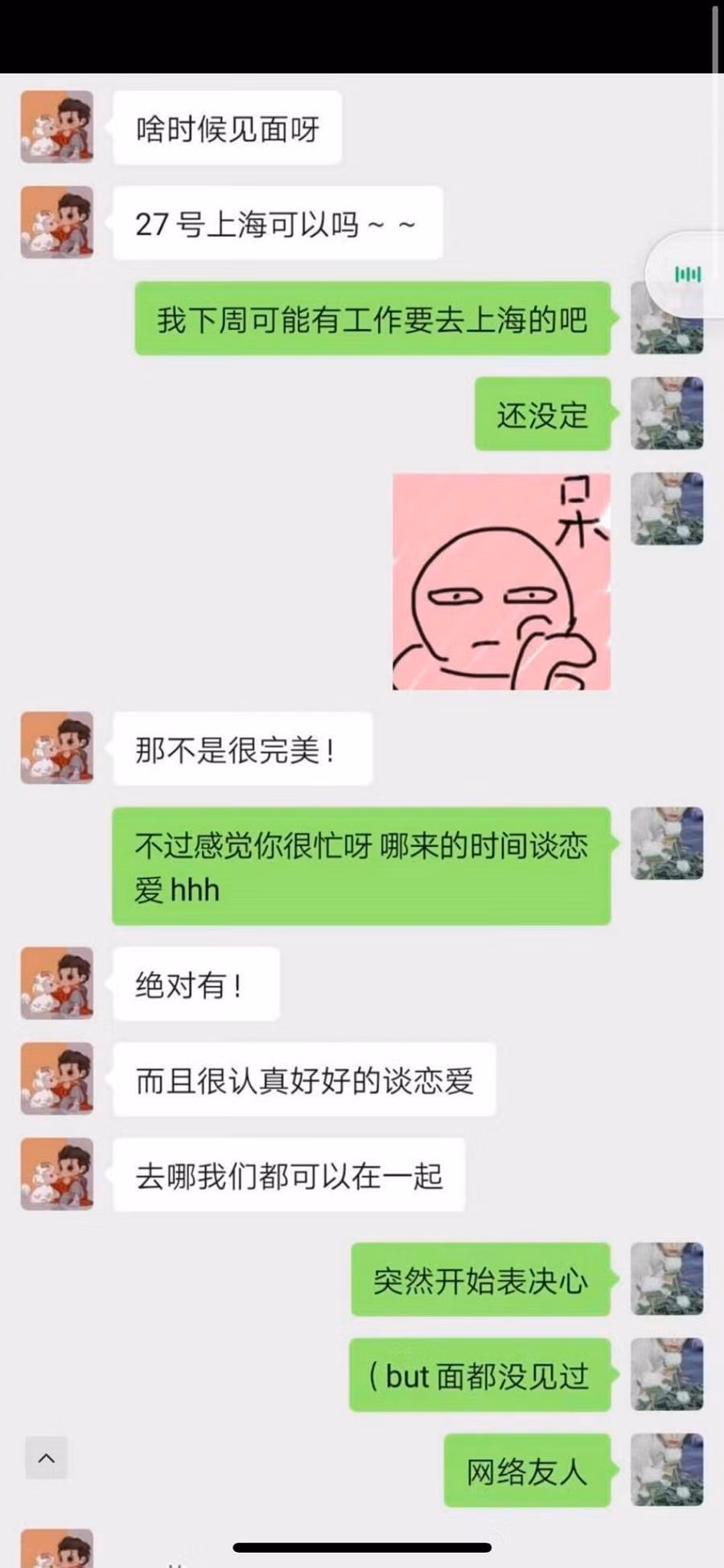Open the profile picture next to 网络友人
Viewport: 724px width, 1568px height.
(667, 1469)
